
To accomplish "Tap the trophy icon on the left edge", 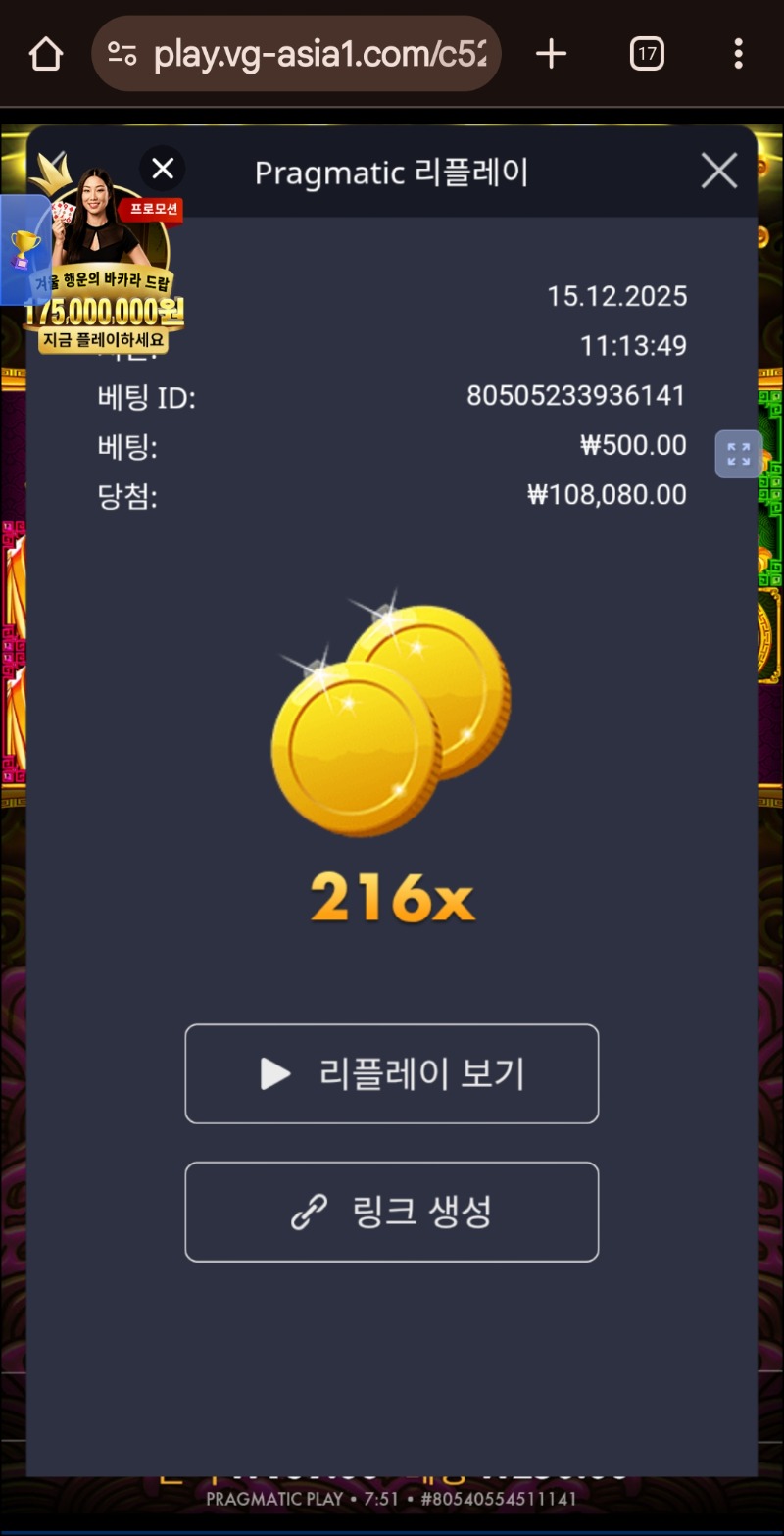I will 24,249.
